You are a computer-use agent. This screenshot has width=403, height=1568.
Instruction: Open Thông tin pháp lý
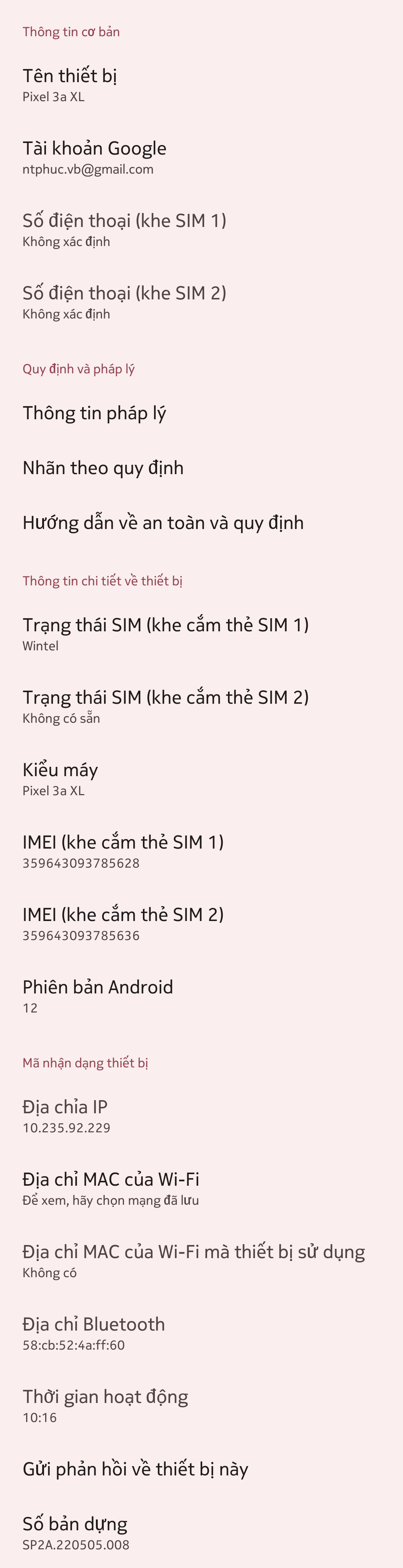[x=201, y=413]
